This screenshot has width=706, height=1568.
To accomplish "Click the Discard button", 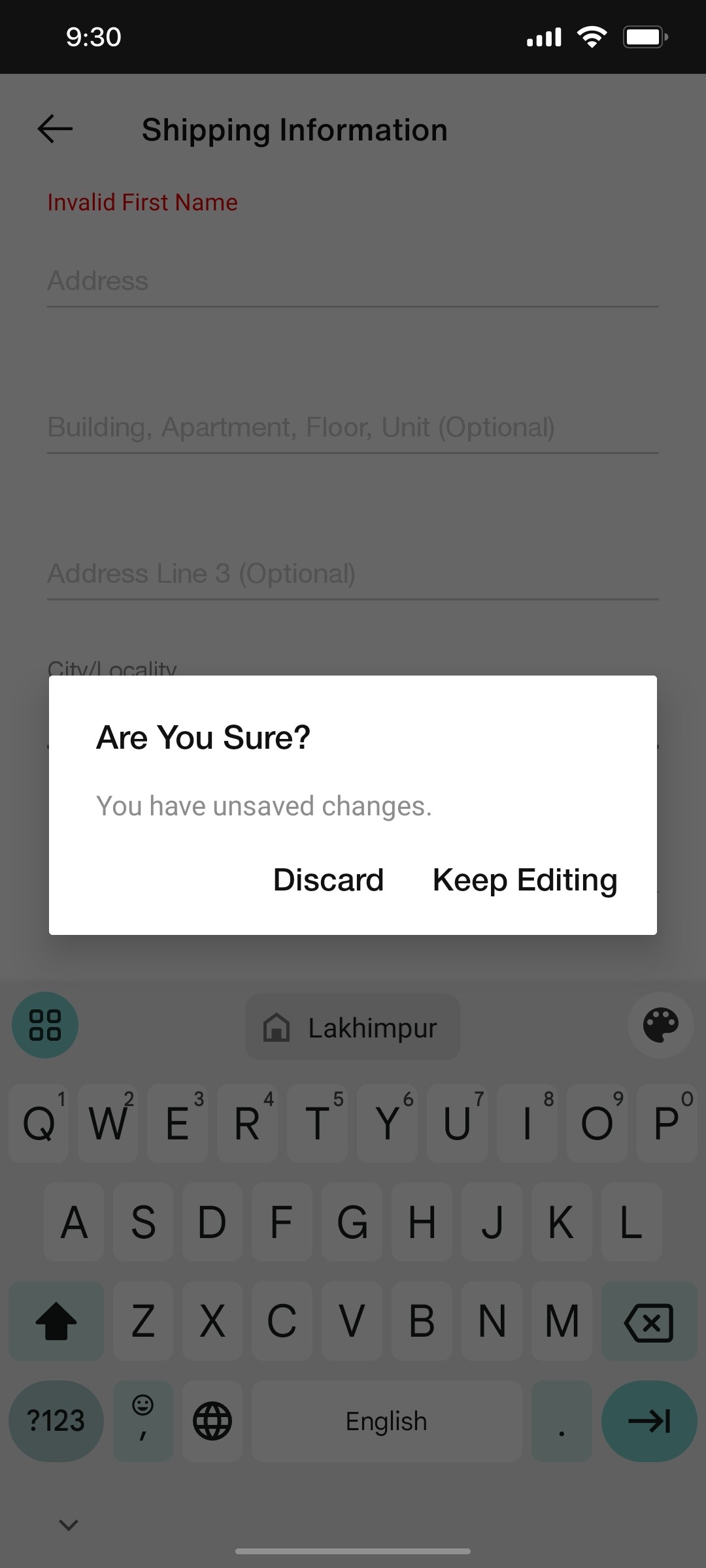I will pyautogui.click(x=328, y=879).
